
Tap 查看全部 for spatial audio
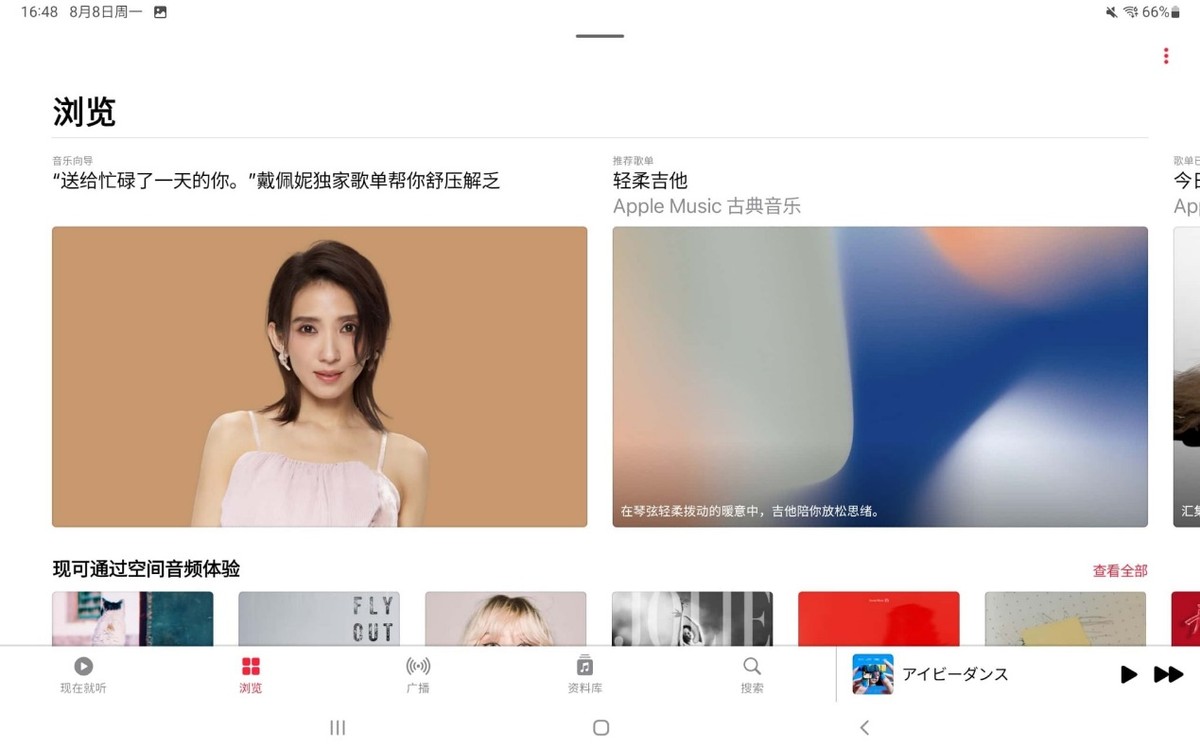[x=1119, y=571]
